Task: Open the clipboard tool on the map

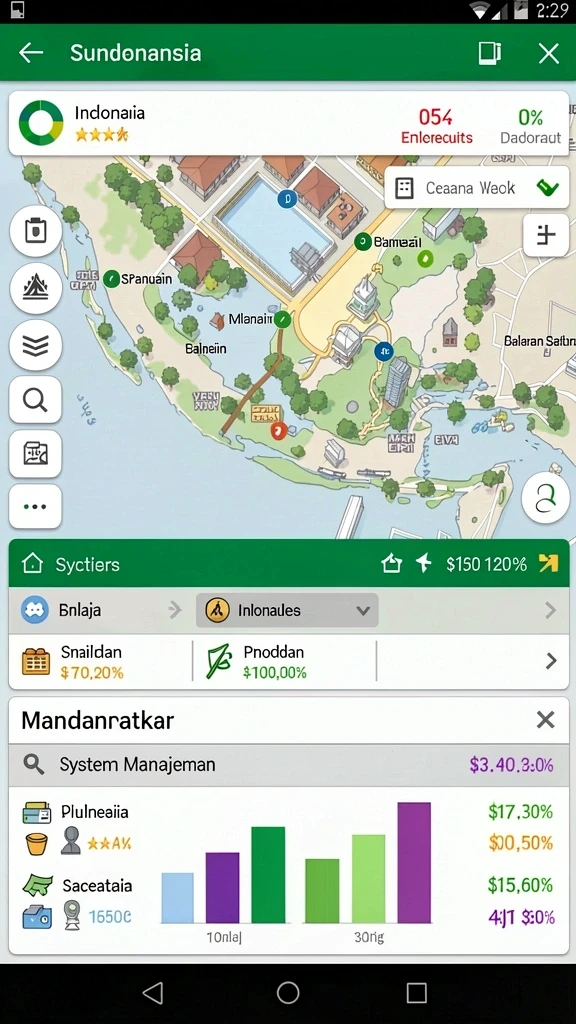Action: point(36,231)
